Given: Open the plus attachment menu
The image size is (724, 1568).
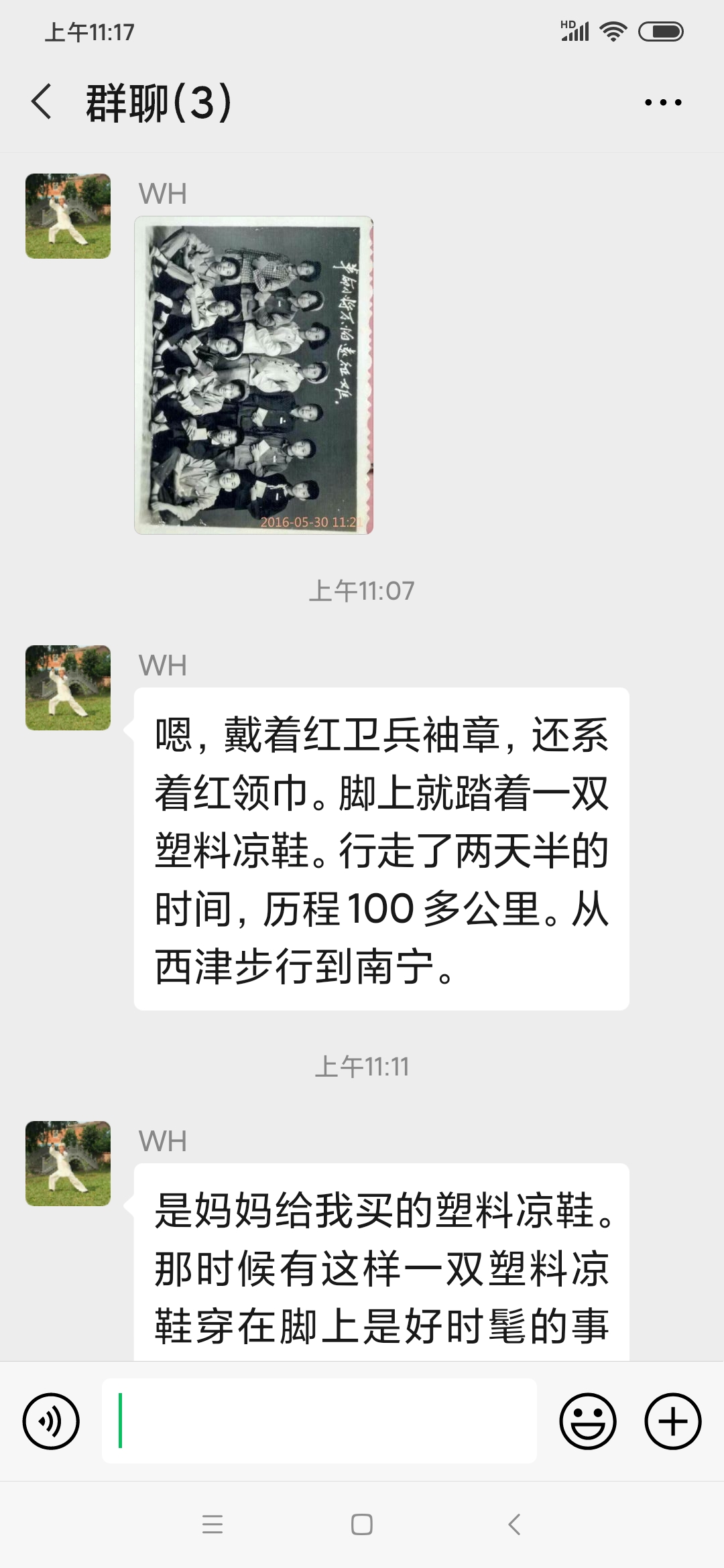Looking at the screenshot, I should pyautogui.click(x=672, y=1421).
